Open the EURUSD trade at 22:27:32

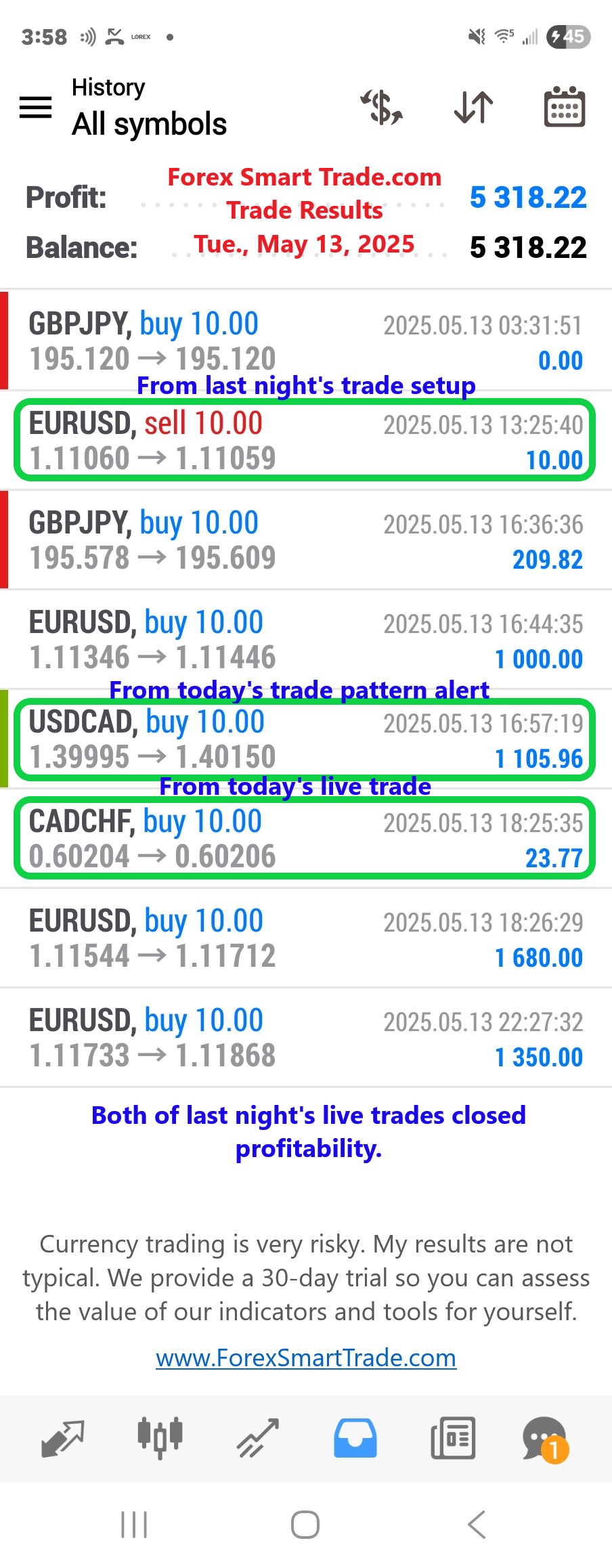click(x=306, y=1038)
